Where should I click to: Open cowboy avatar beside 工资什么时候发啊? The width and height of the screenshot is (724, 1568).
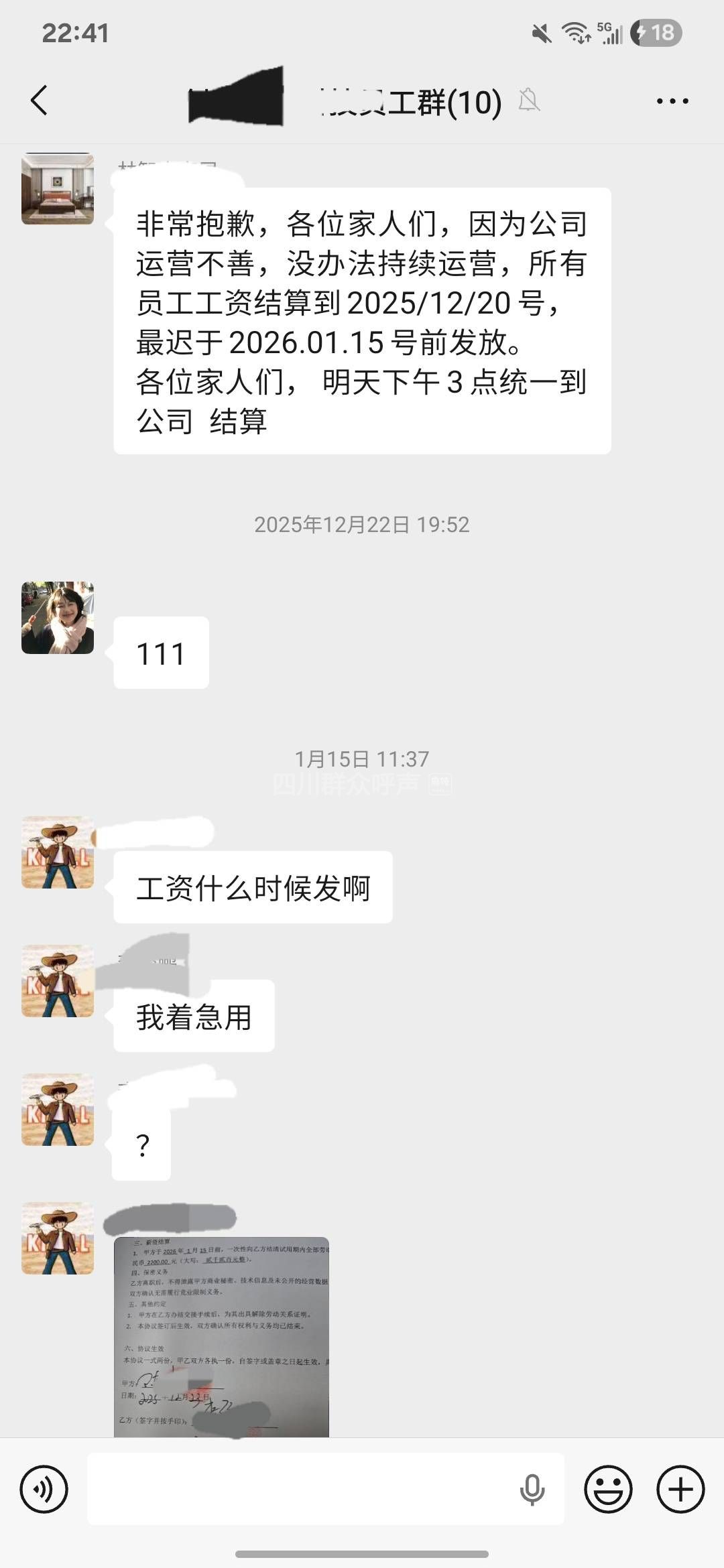coord(58,852)
